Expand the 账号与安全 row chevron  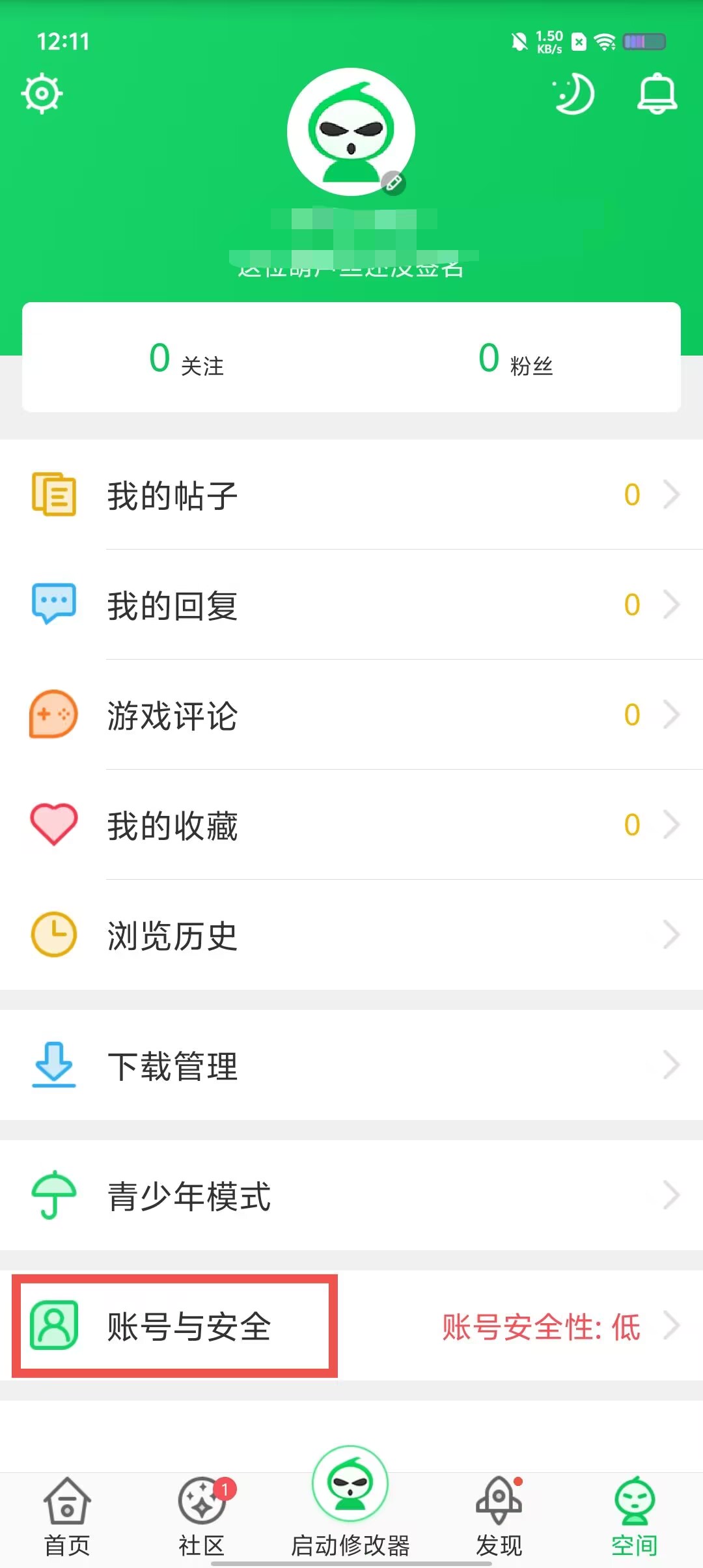click(x=672, y=1326)
